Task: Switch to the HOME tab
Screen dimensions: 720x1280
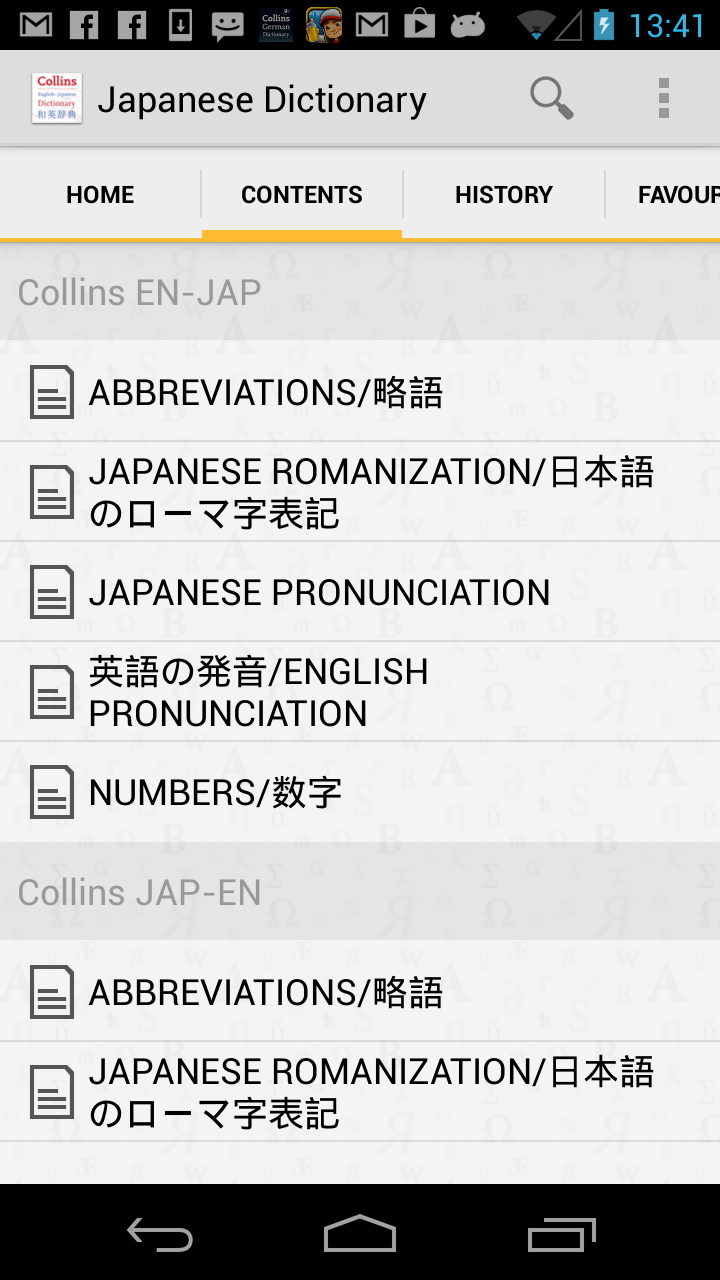Action: pos(99,194)
